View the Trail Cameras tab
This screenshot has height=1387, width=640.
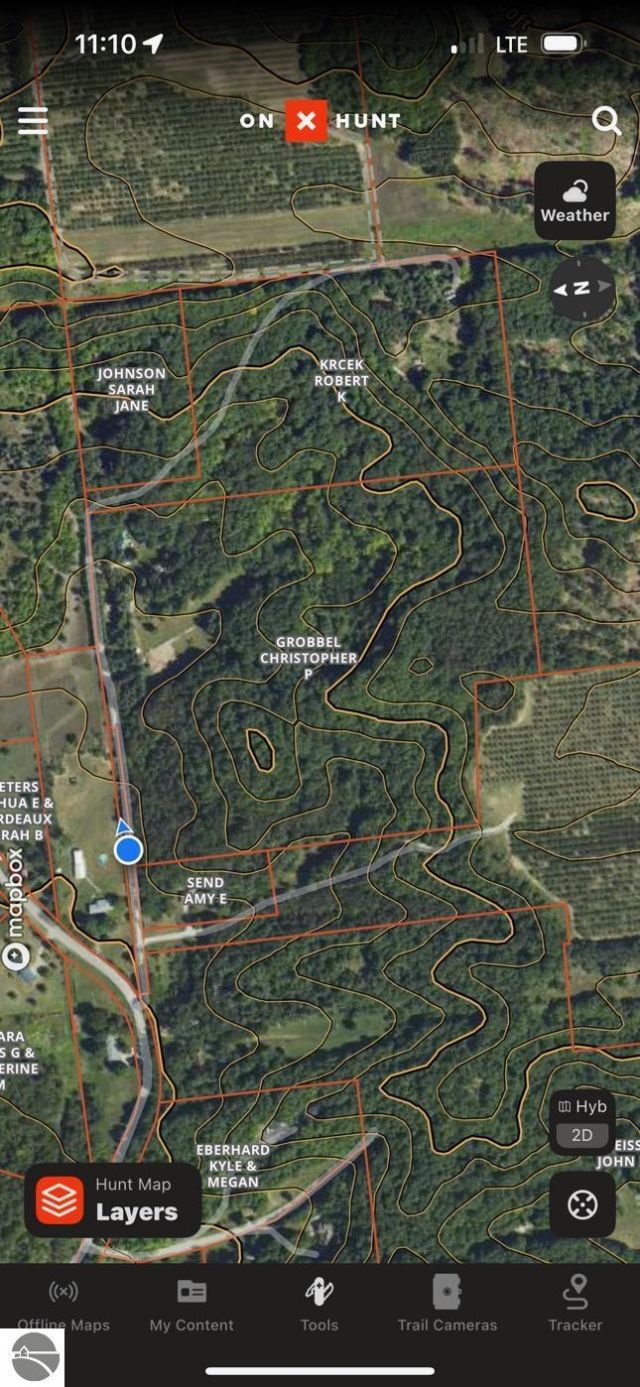447,1305
